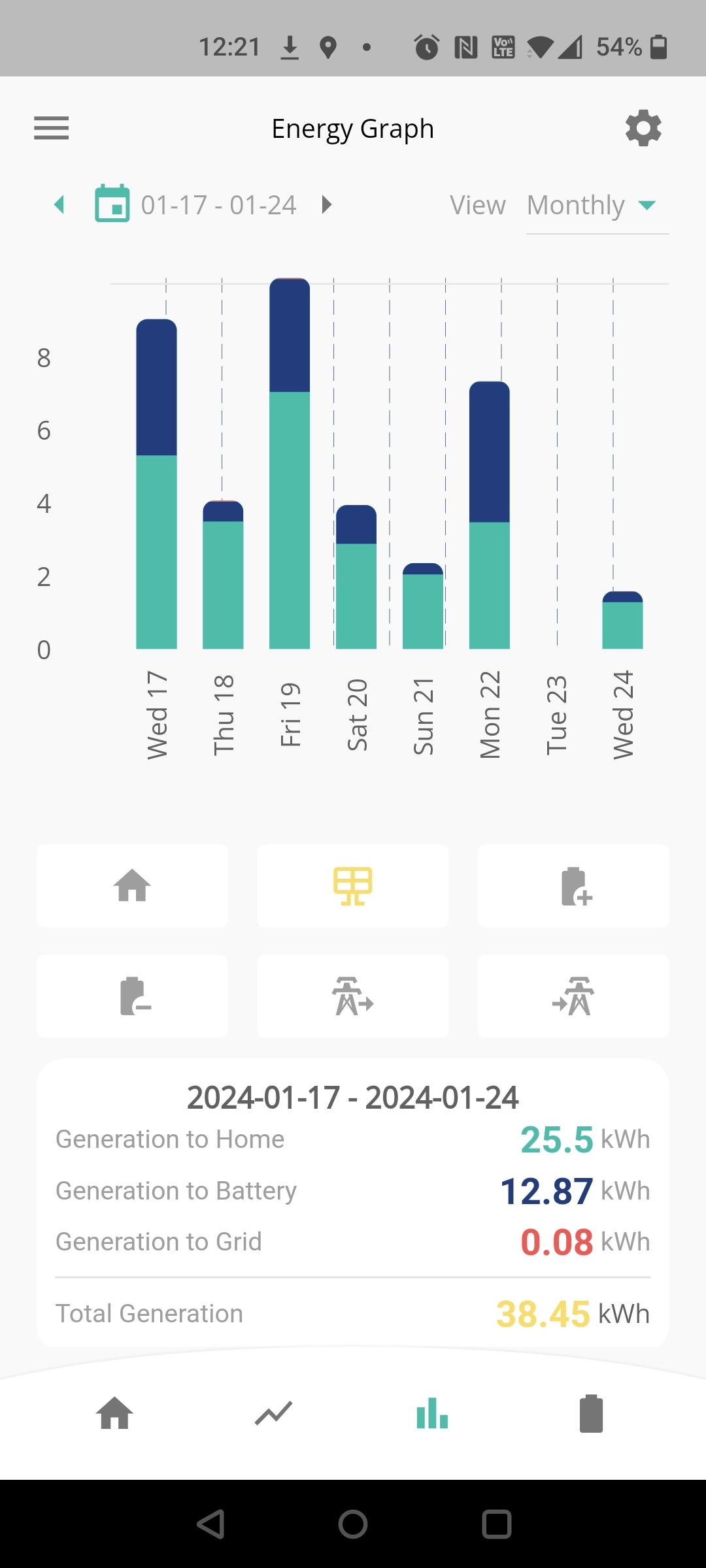Switch to the bar graph tab
Viewport: 706px width, 1568px height.
click(432, 1414)
